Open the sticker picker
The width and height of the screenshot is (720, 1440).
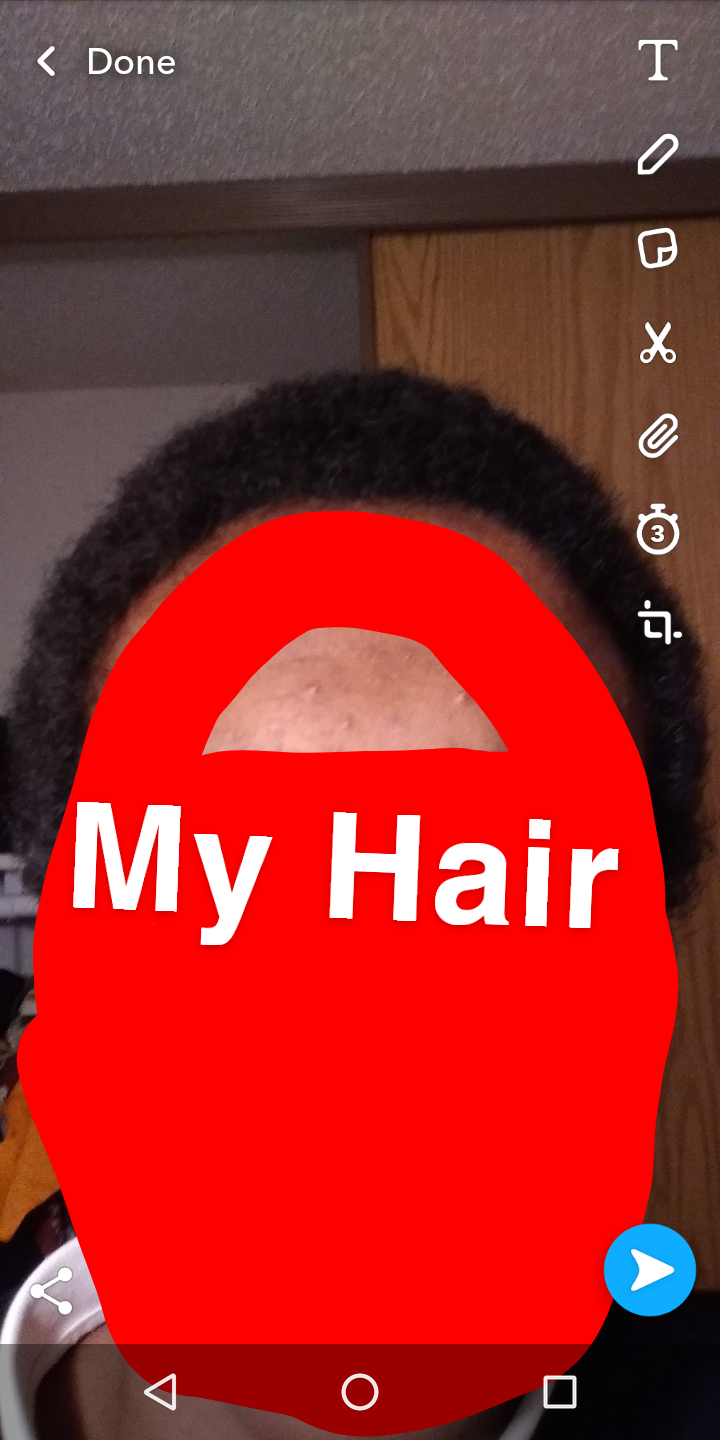pos(658,248)
